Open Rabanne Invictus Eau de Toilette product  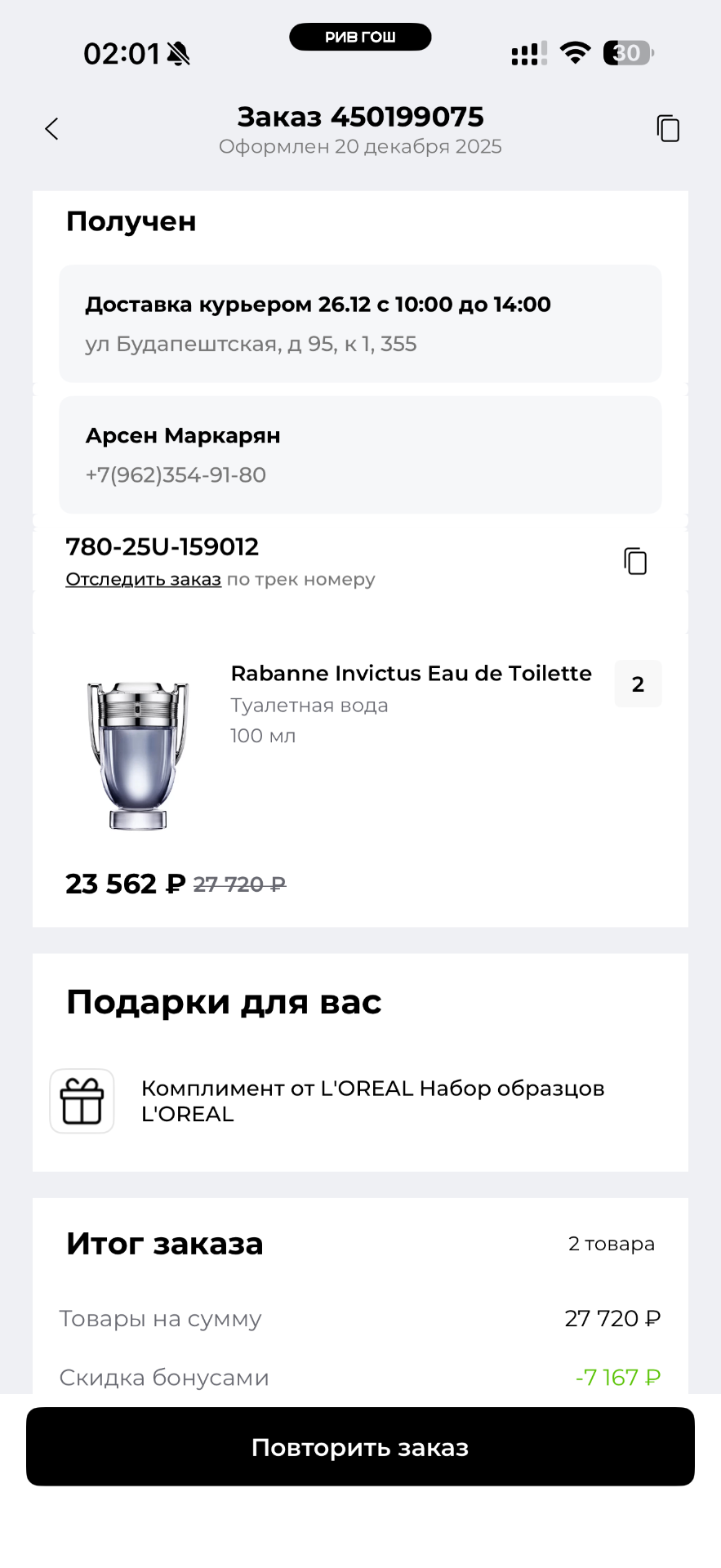pyautogui.click(x=410, y=674)
